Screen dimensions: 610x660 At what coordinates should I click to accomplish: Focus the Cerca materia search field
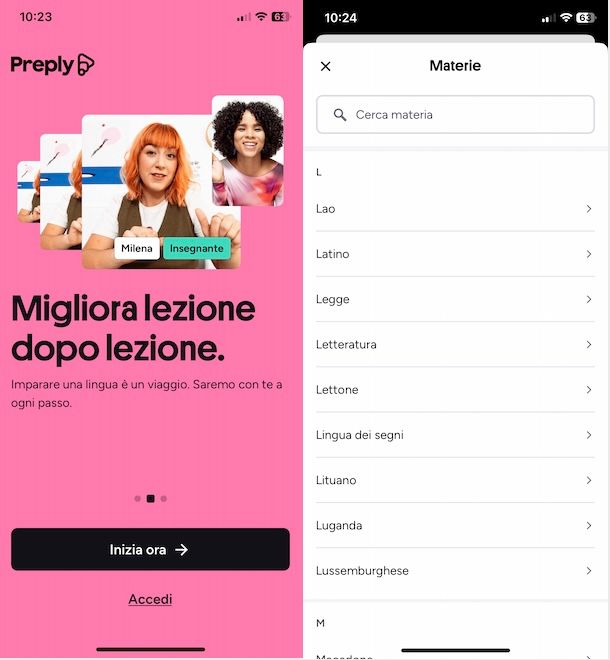(455, 115)
